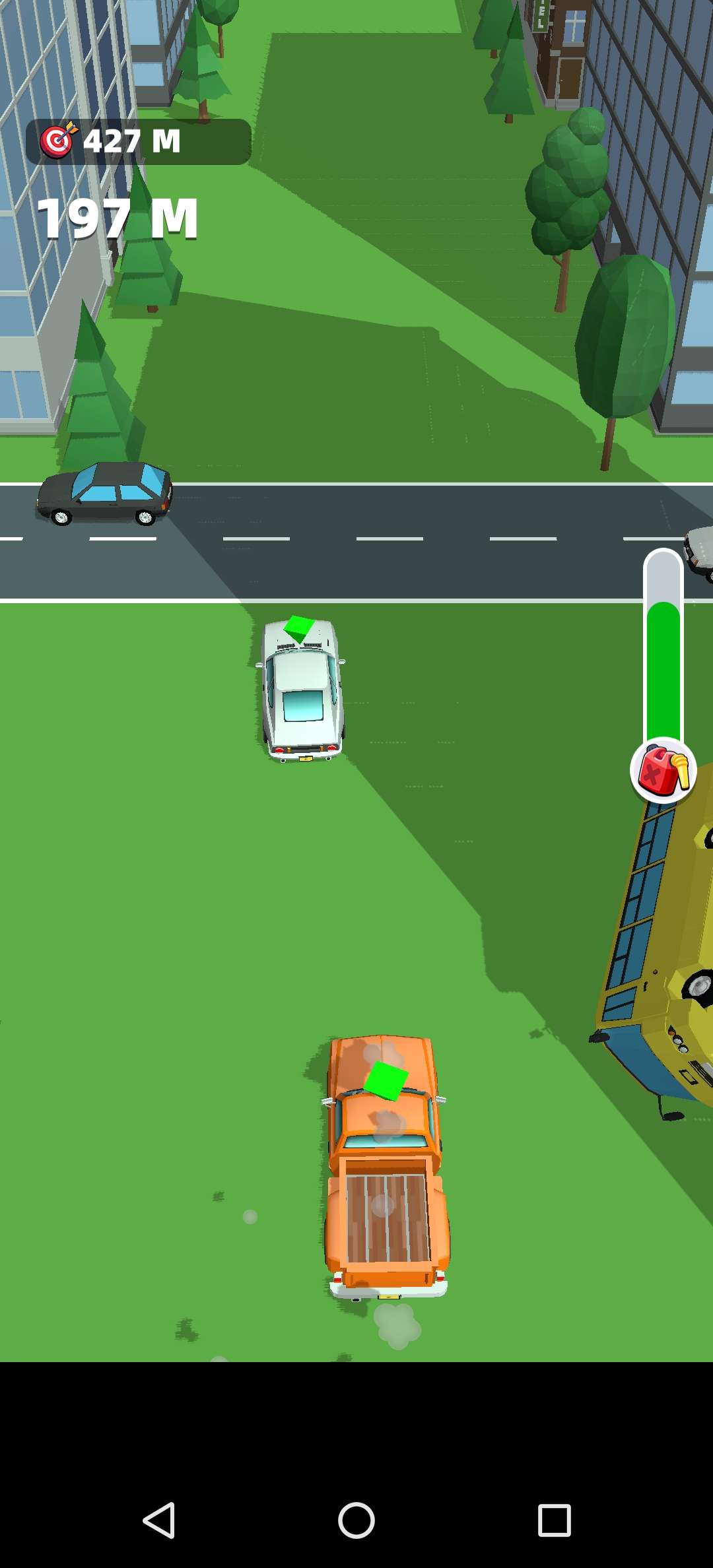
Task: Go back using the system back button
Action: [159, 1520]
